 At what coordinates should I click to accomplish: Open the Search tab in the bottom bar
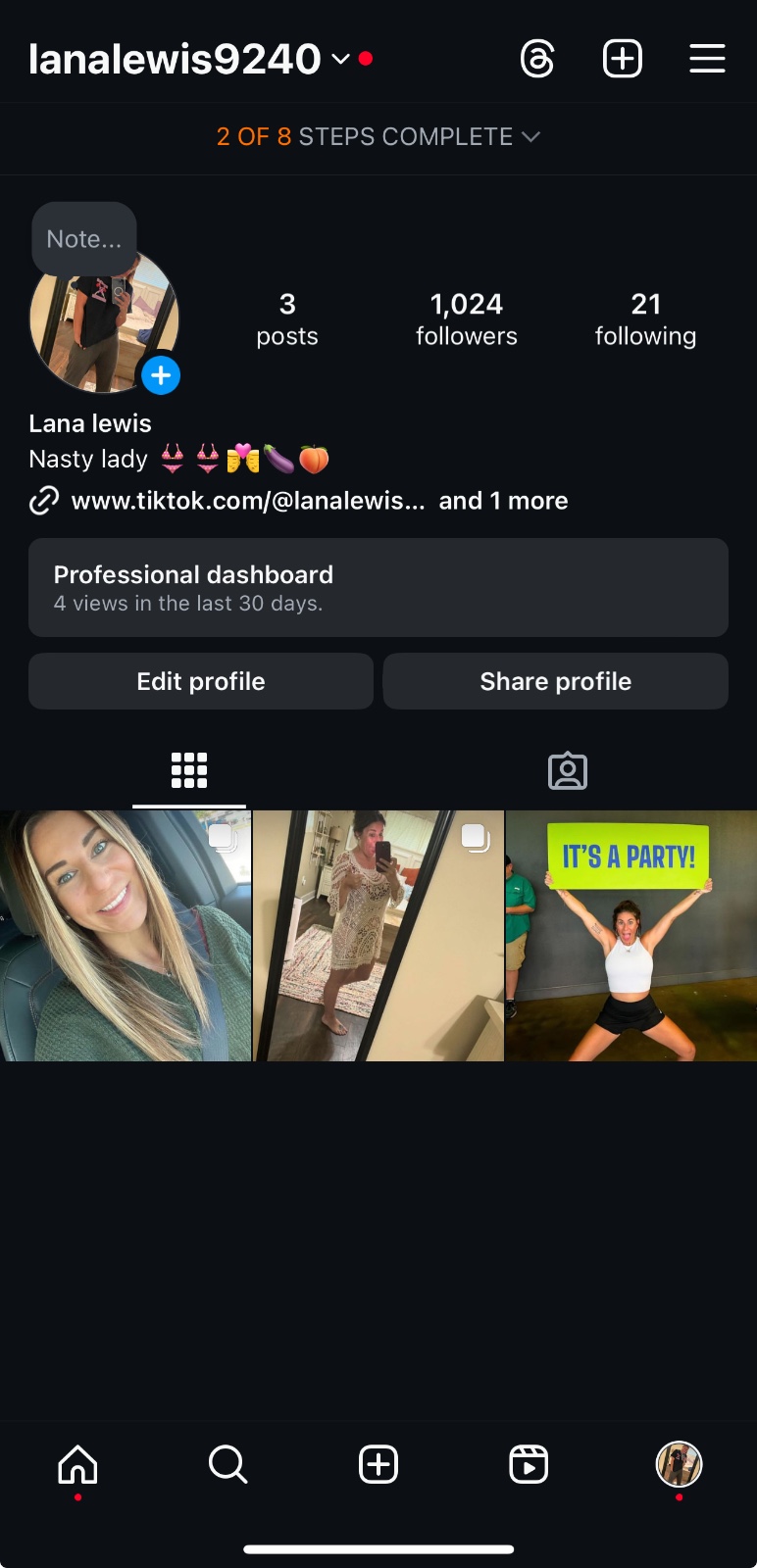click(227, 1465)
